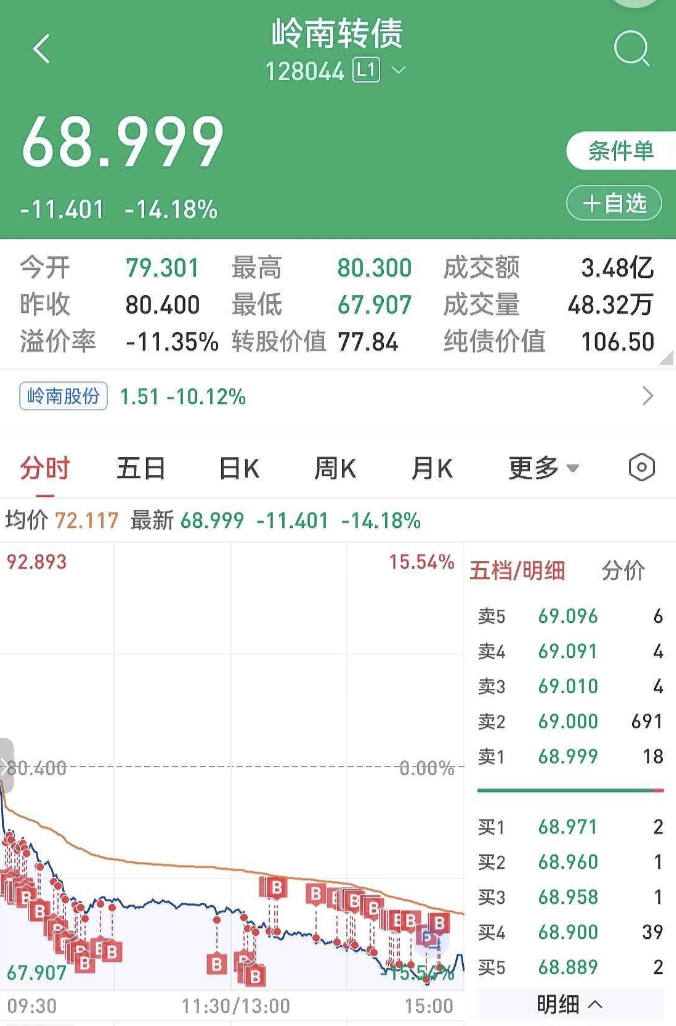
Task: Go back using the arrow icon
Action: [41, 49]
